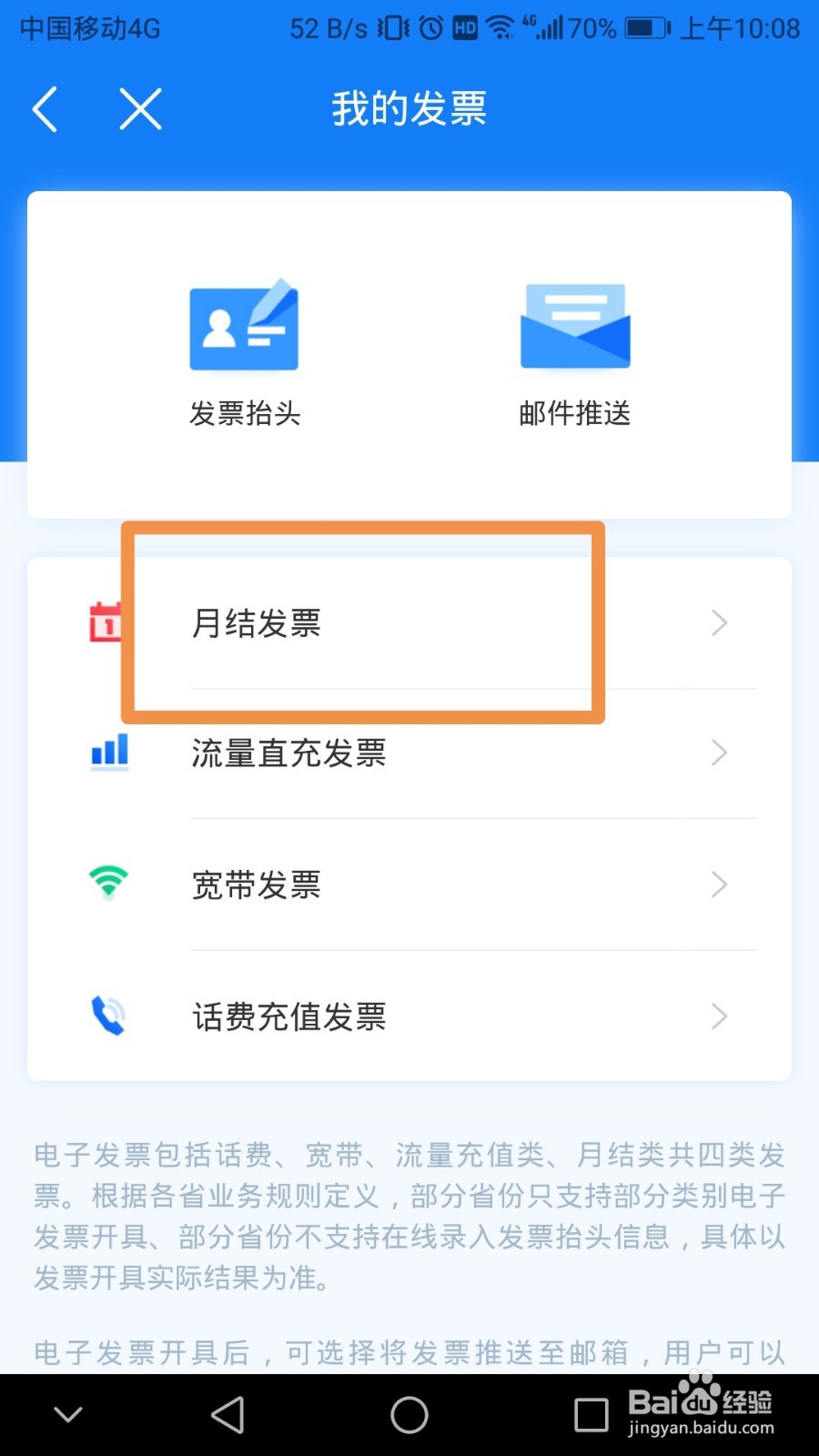Tap the 我的发票 page title
This screenshot has width=819, height=1456.
(409, 107)
